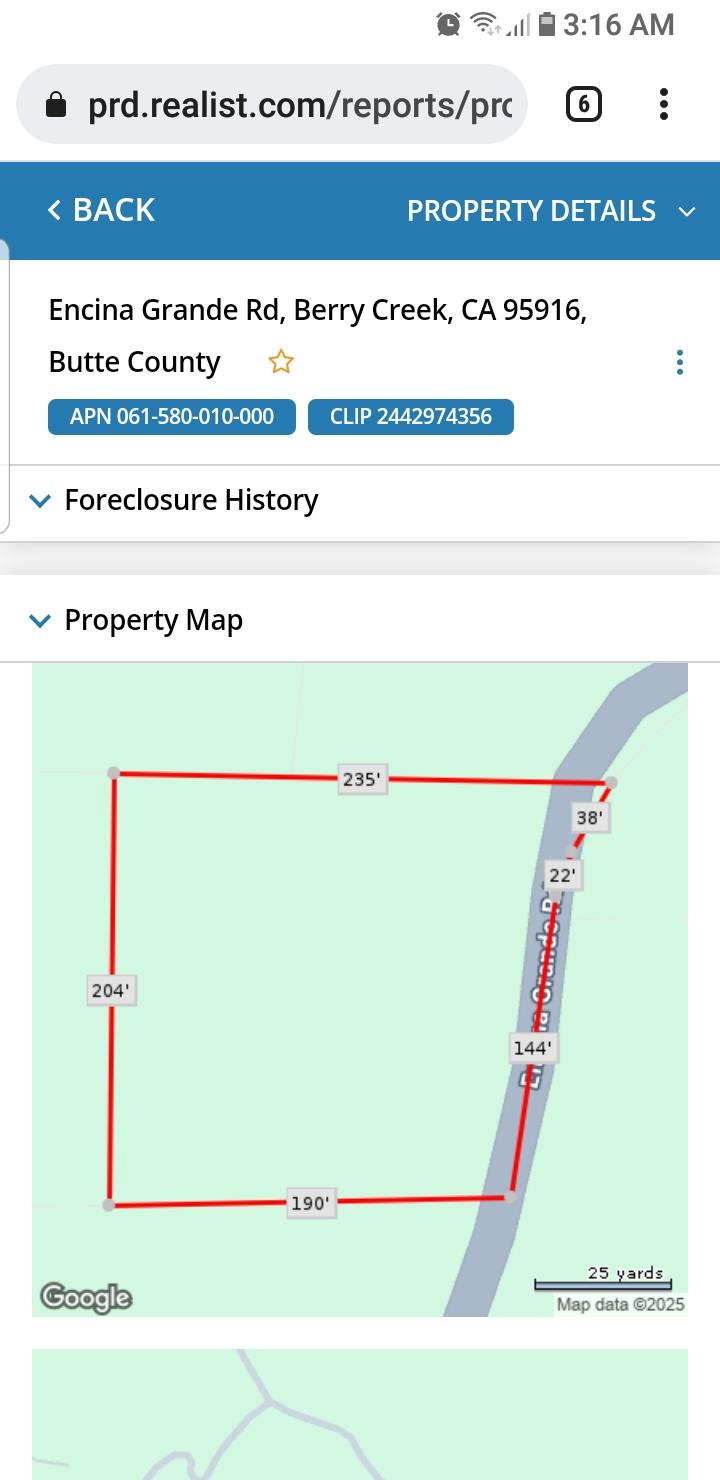720x1480 pixels.
Task: Tap the Google logo on the map
Action: click(84, 1298)
